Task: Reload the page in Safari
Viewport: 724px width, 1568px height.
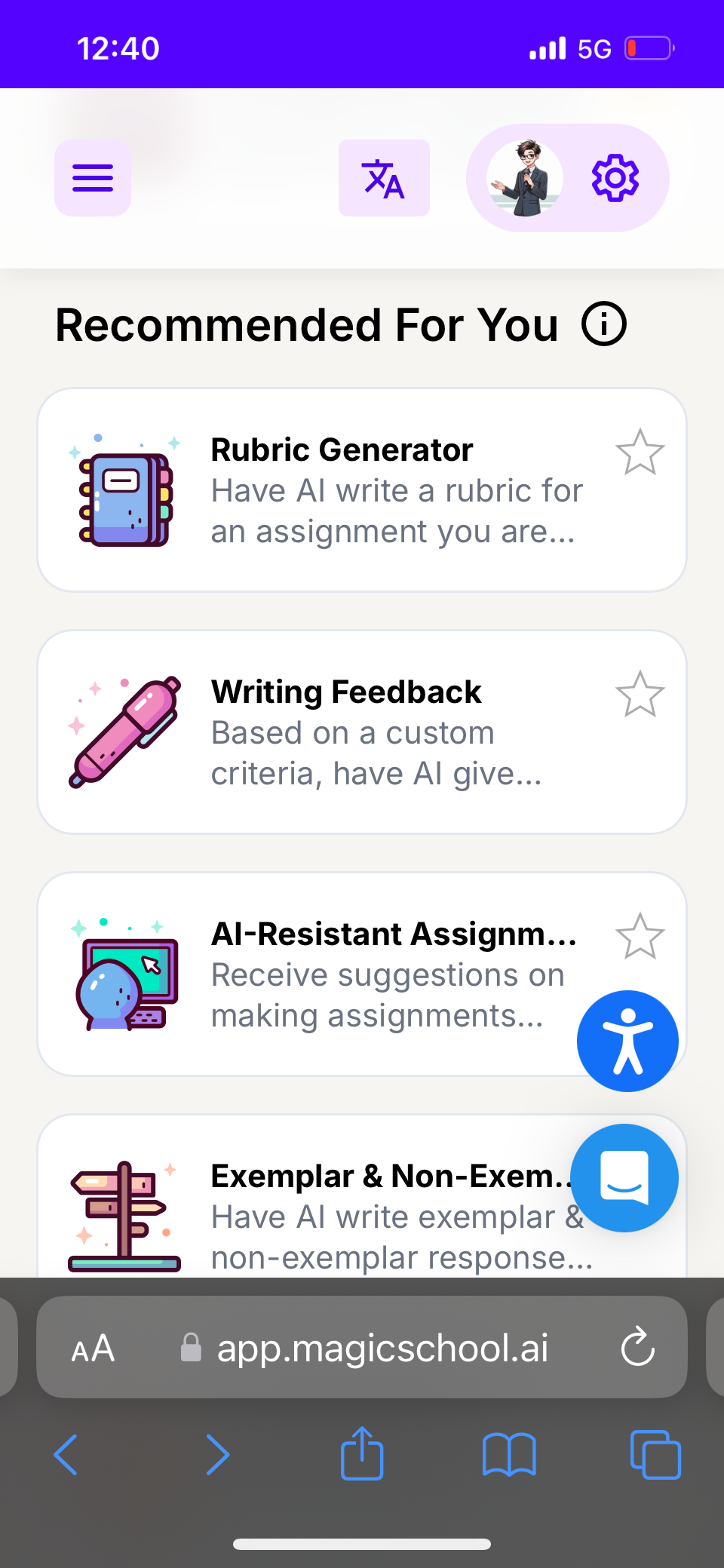Action: pyautogui.click(x=637, y=1347)
